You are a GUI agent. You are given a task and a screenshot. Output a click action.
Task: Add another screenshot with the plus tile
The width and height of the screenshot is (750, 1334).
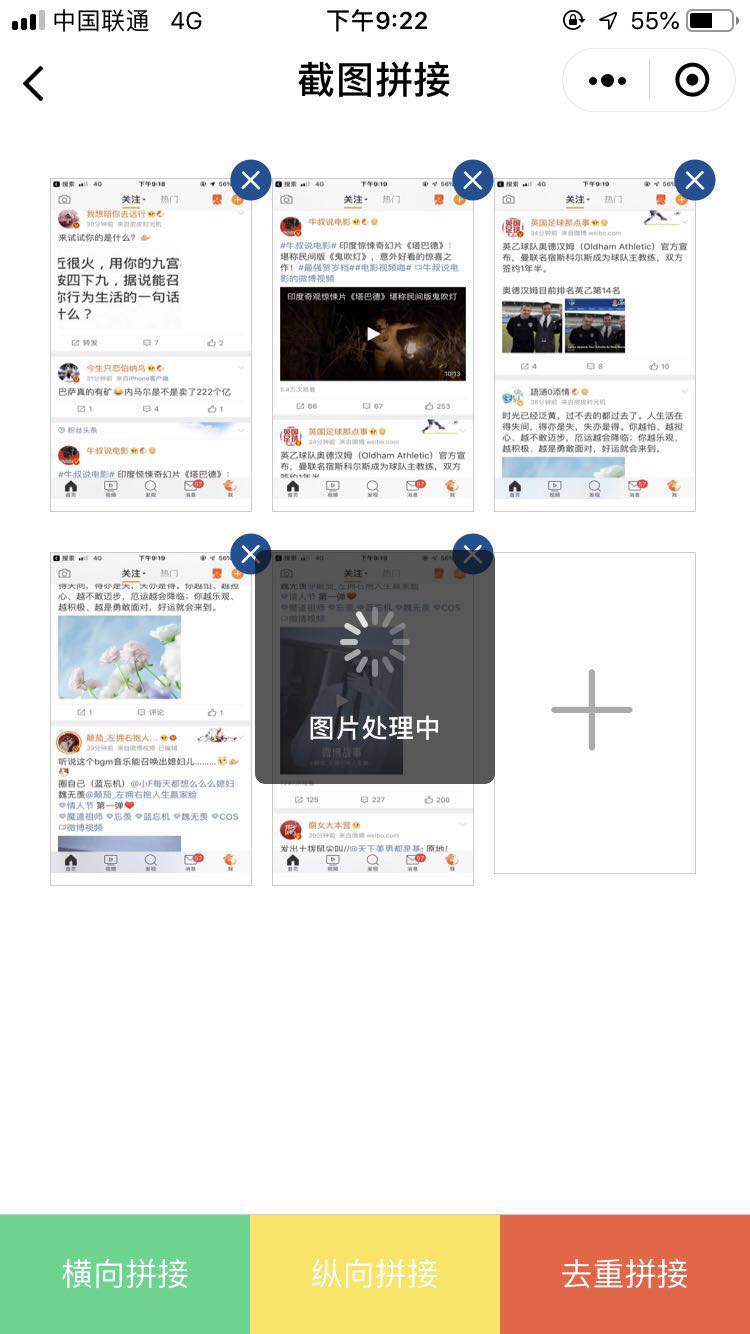[595, 712]
